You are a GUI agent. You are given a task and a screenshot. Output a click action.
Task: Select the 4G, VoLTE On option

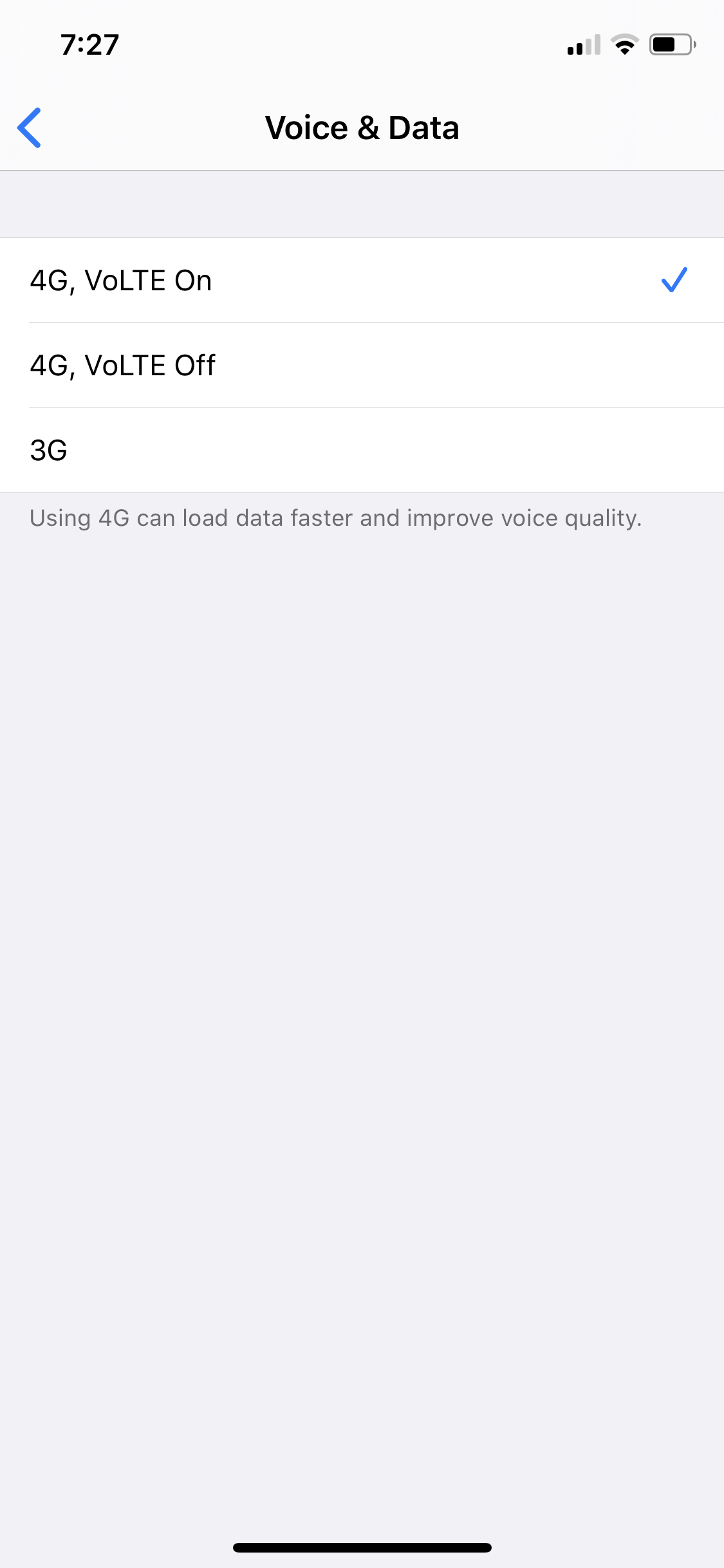362,281
